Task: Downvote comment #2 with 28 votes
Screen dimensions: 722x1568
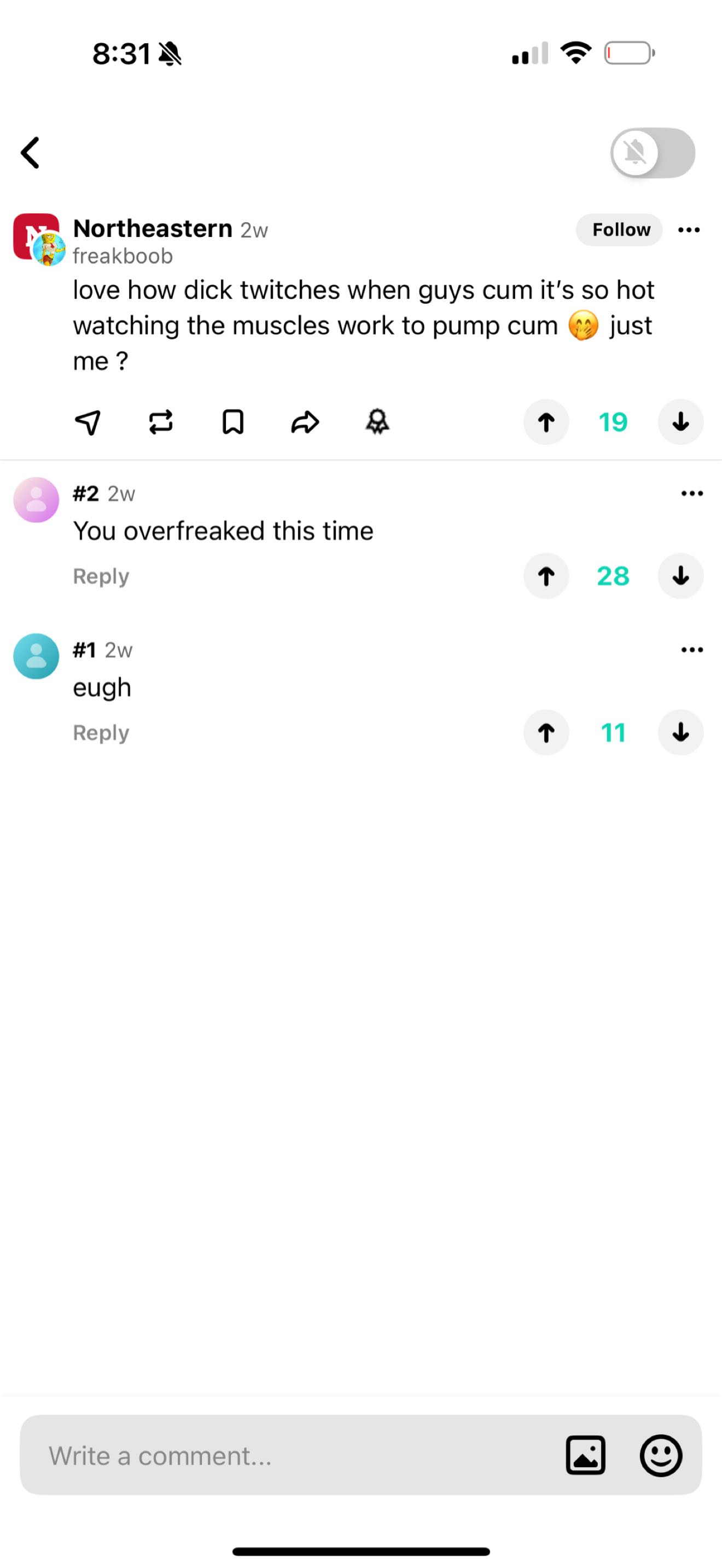Action: [x=680, y=576]
